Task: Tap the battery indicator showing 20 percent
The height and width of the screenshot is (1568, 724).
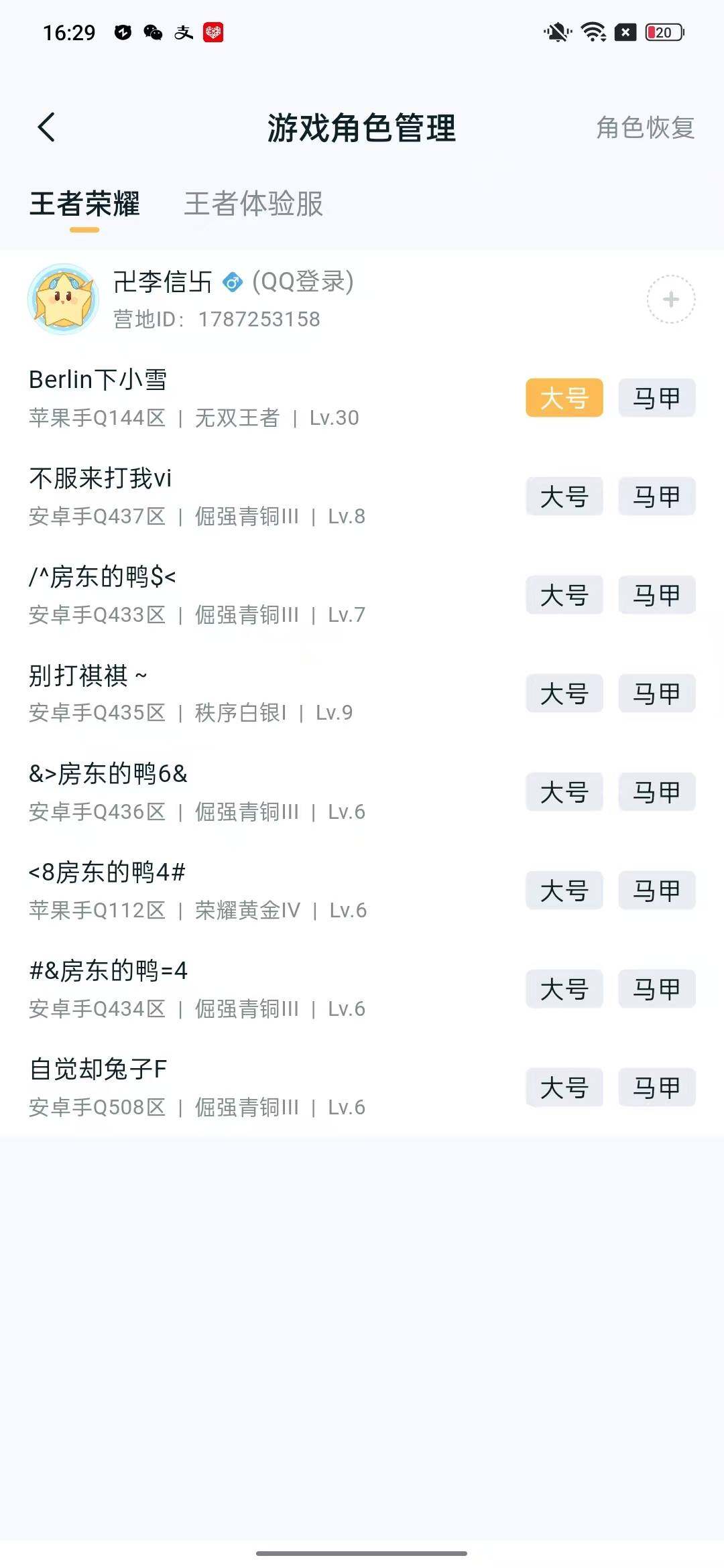Action: [x=663, y=31]
